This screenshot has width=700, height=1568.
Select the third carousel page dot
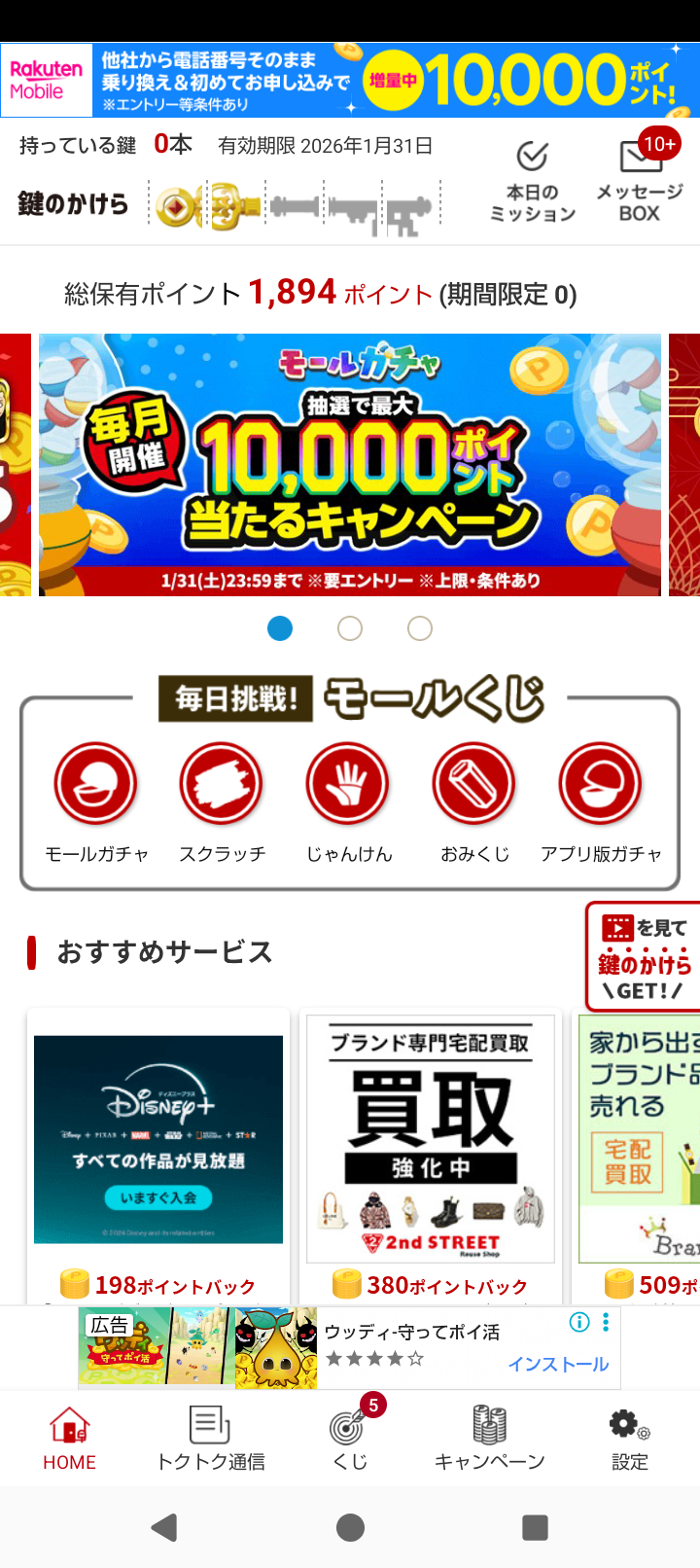tap(420, 628)
